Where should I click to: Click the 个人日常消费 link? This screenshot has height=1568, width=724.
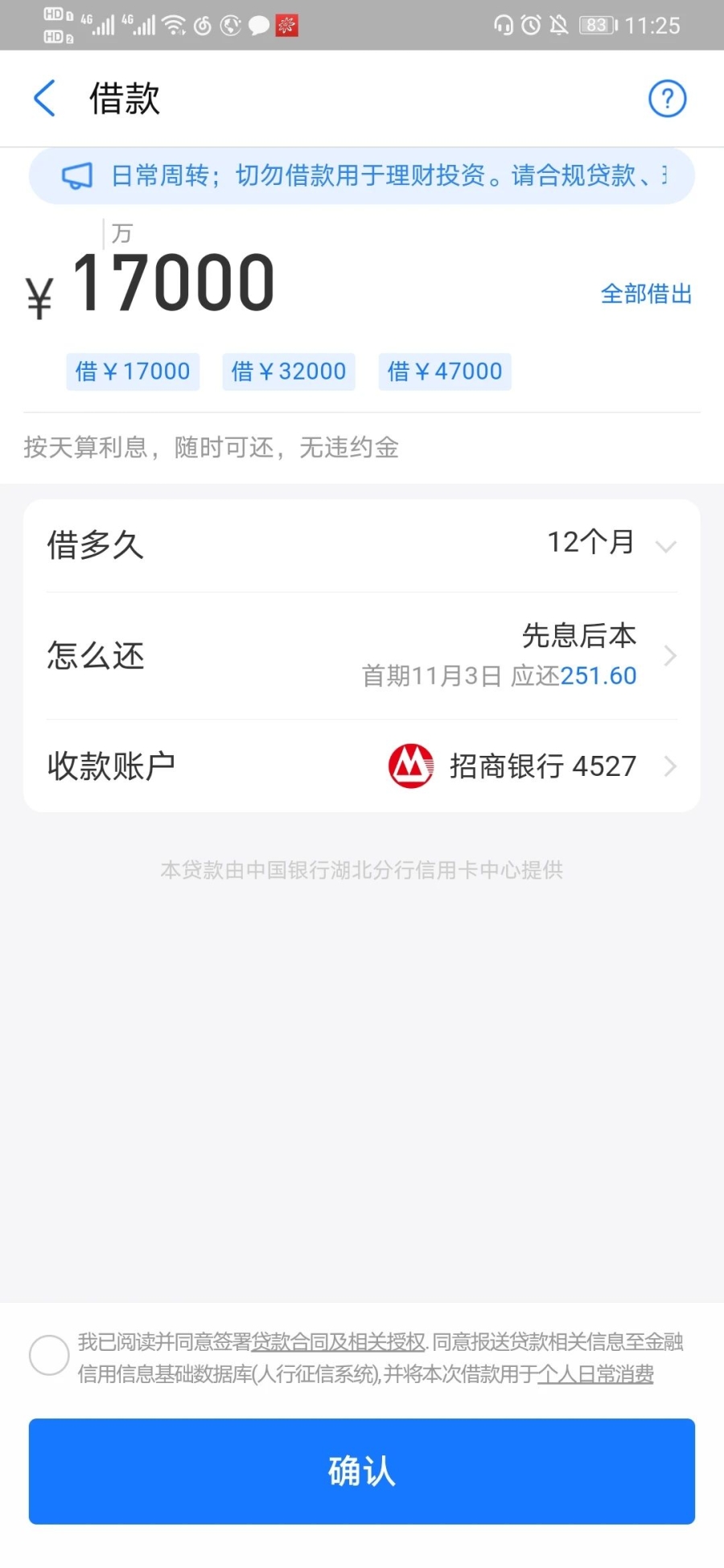[595, 1375]
